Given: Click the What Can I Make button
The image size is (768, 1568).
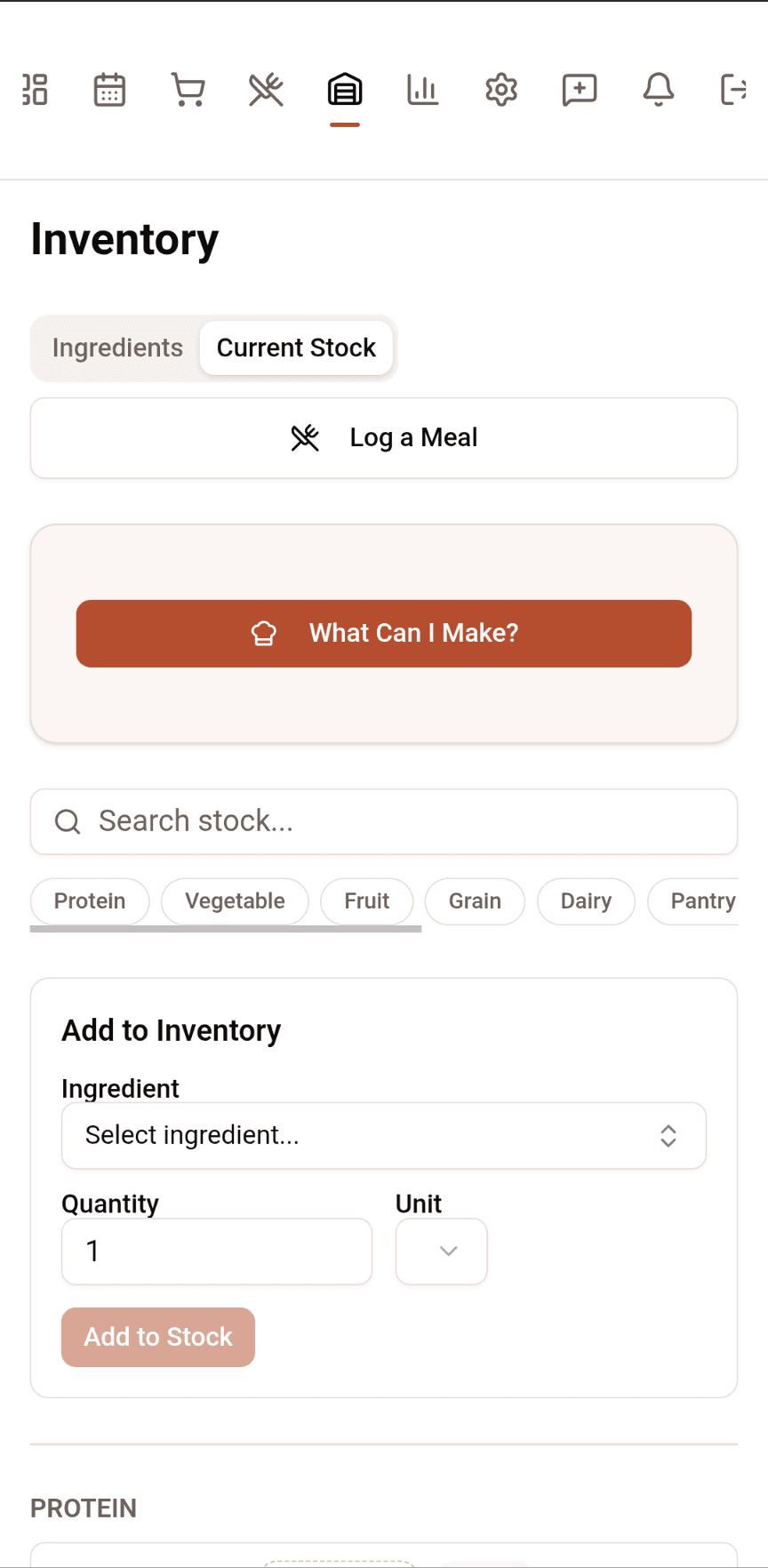Looking at the screenshot, I should [383, 633].
